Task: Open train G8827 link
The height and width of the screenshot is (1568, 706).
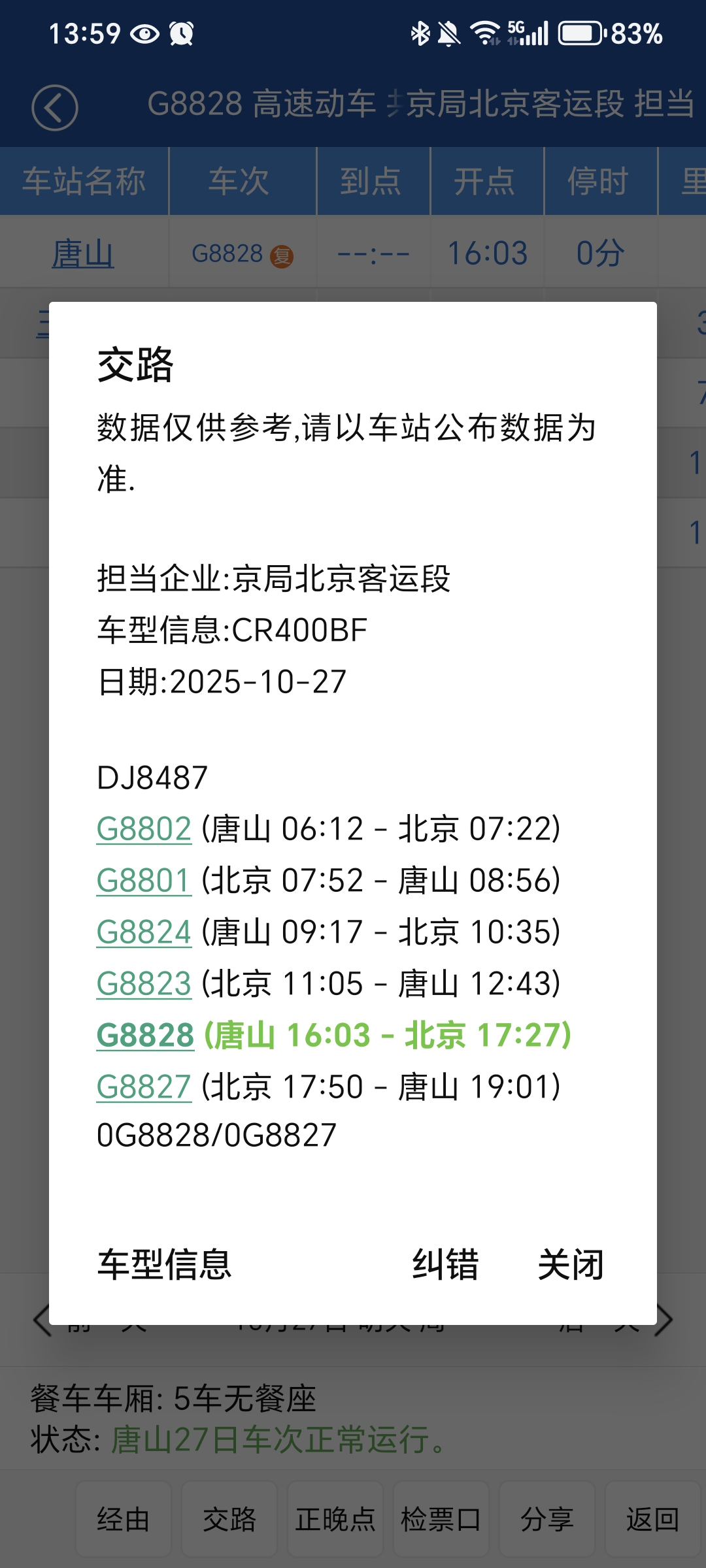Action: coord(144,1087)
